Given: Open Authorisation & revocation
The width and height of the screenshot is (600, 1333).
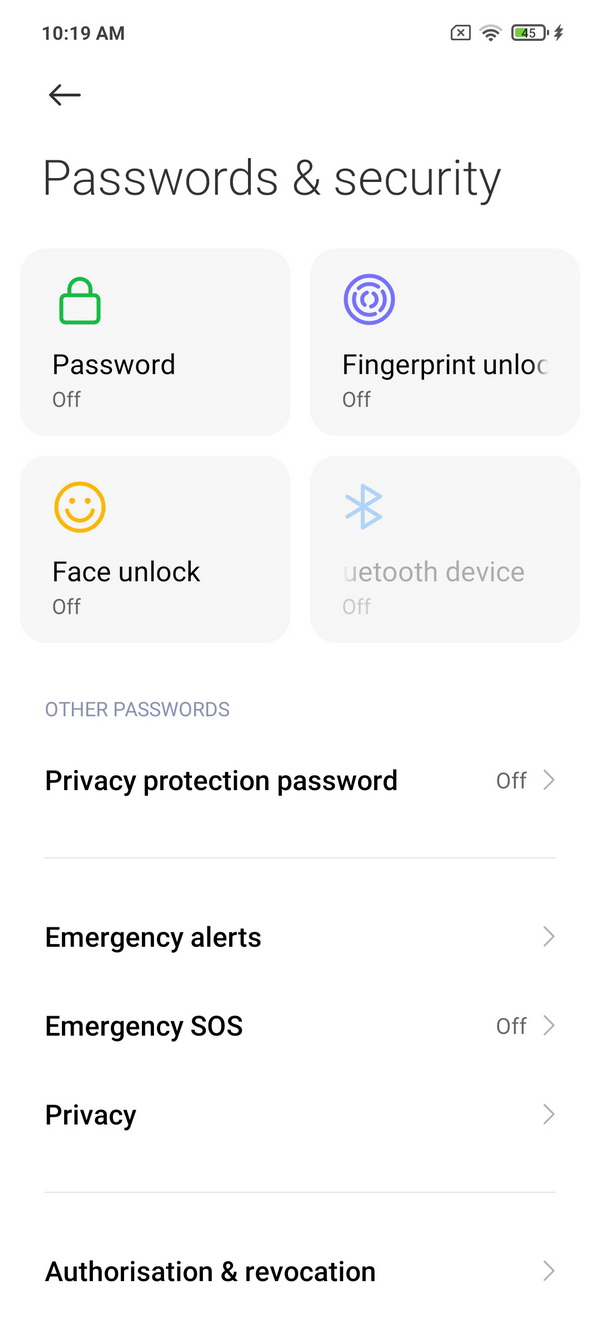Looking at the screenshot, I should (300, 1271).
